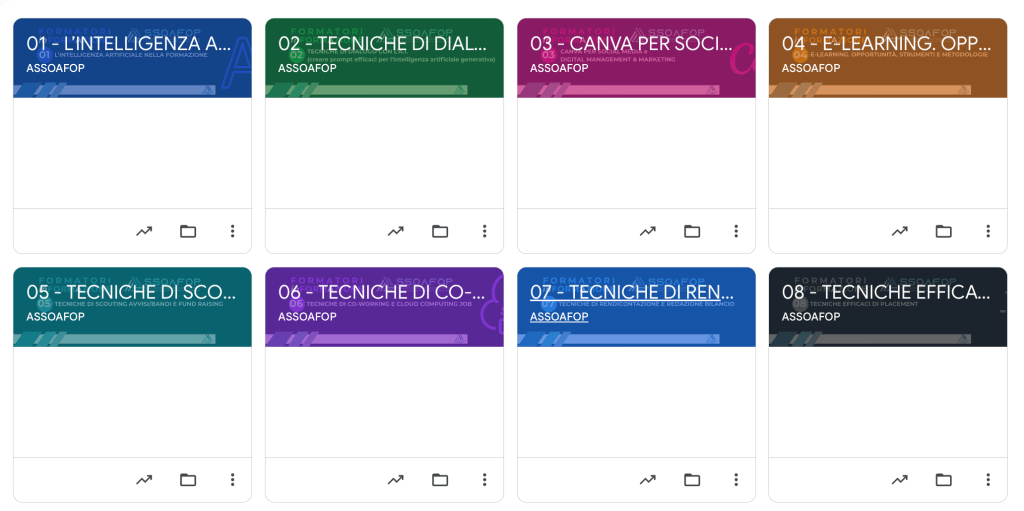Open overflow menu on 03 - CANVA PER SOCI card
The image size is (1024, 511).
736,231
